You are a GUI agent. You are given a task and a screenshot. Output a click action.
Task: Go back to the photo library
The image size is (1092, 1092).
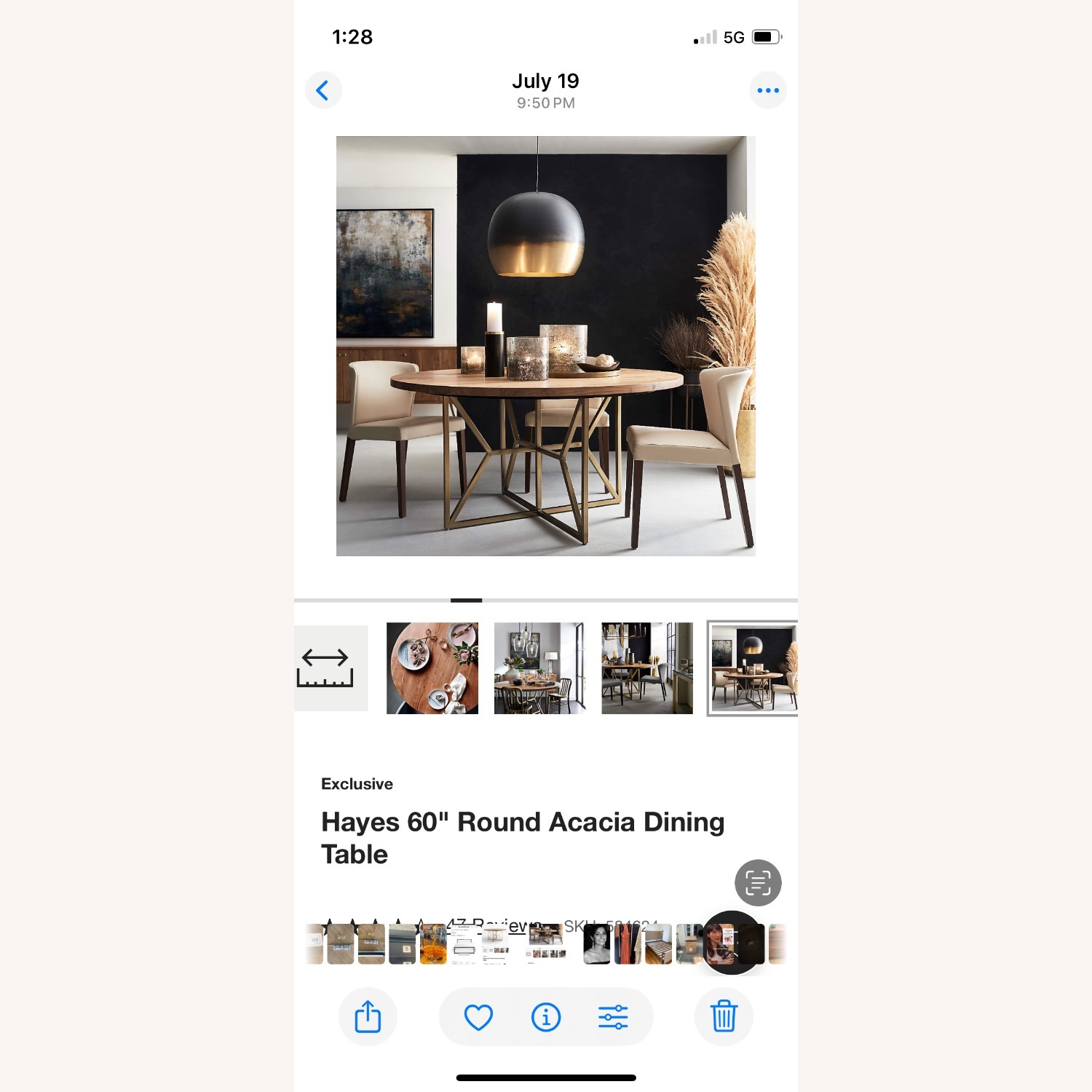[x=323, y=90]
